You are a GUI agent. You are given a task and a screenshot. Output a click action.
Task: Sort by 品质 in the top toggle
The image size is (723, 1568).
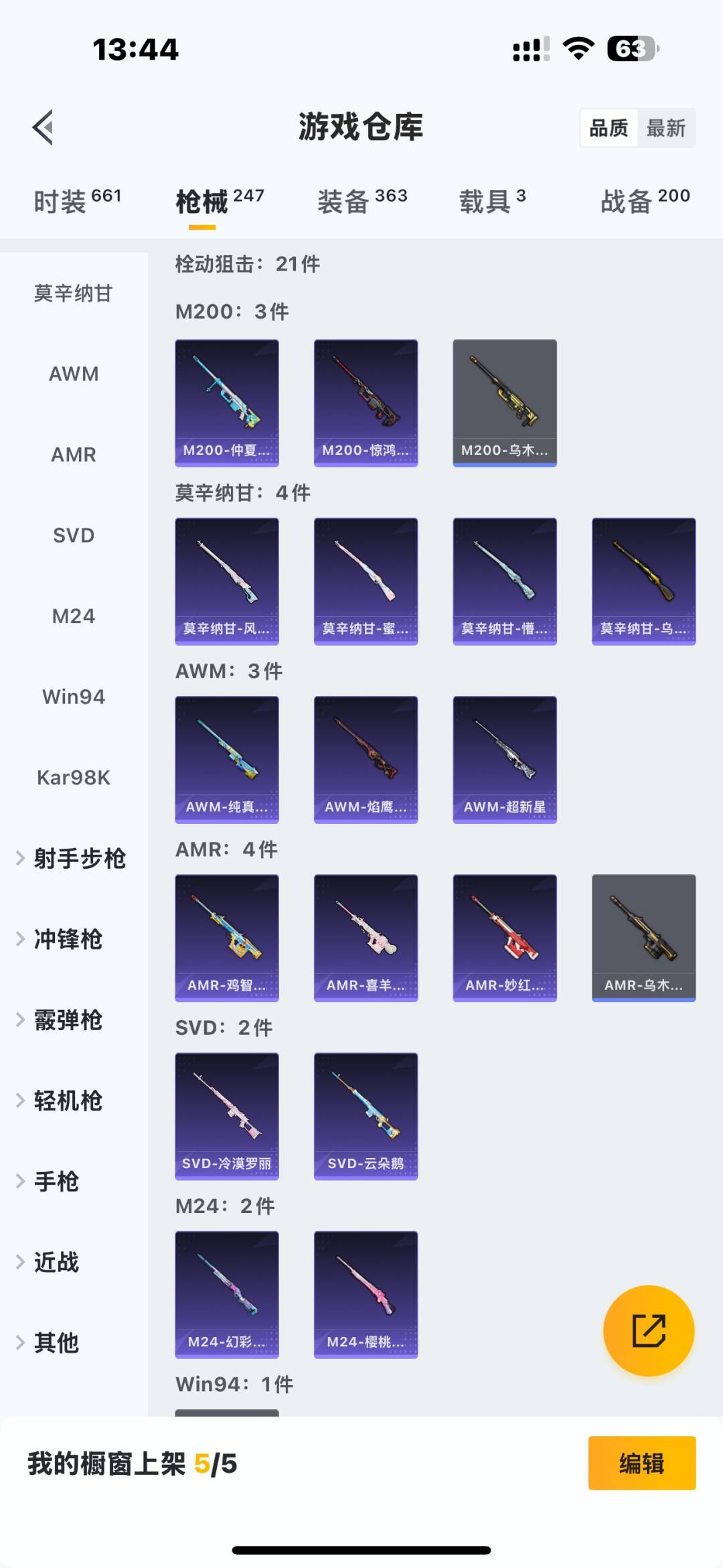(609, 128)
